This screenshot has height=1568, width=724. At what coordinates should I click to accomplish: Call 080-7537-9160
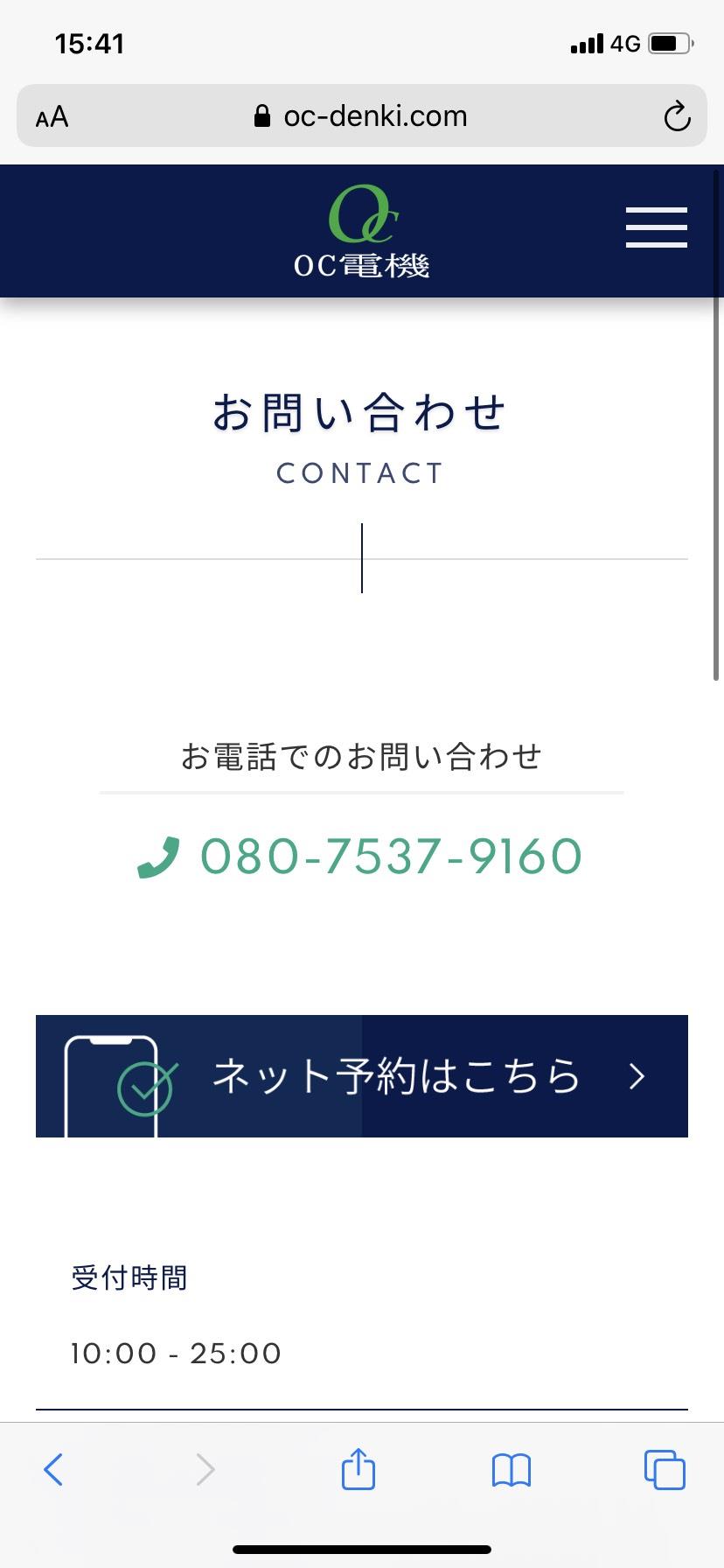(362, 856)
